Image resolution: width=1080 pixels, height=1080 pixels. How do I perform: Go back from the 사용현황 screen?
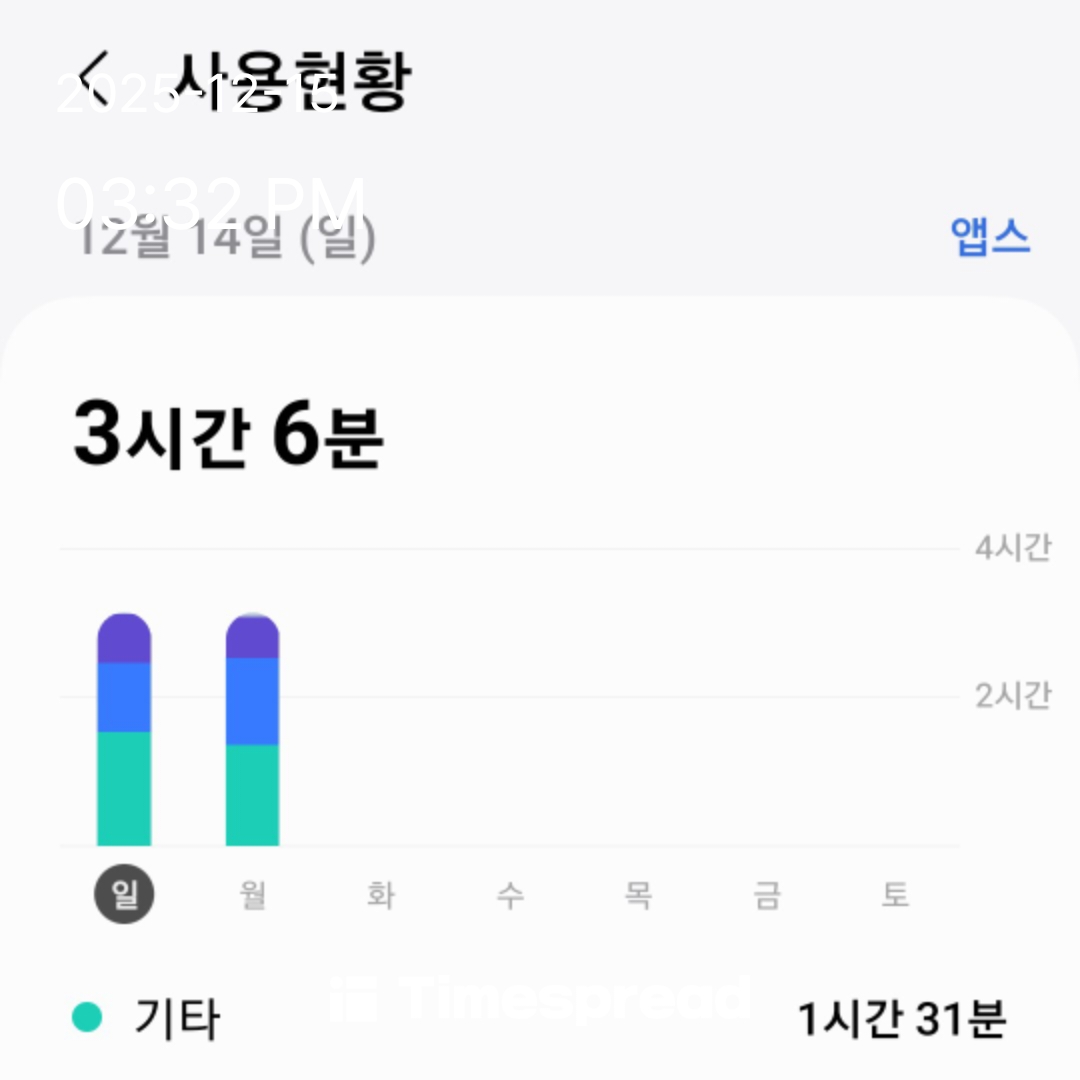96,76
